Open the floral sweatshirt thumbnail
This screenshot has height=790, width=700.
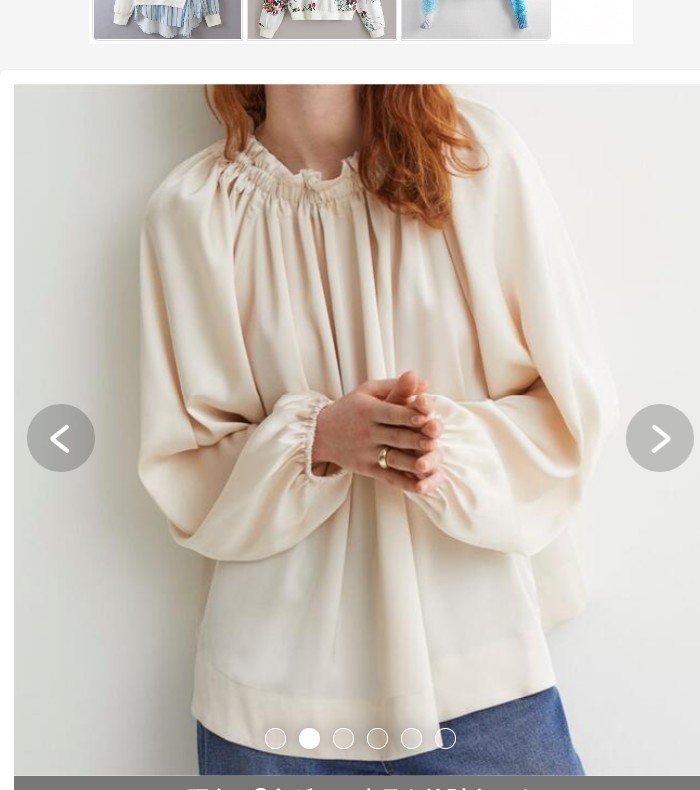pos(321,18)
